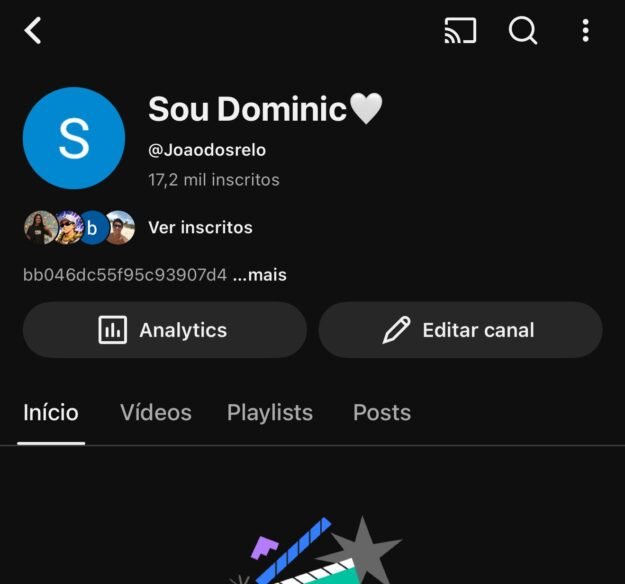The height and width of the screenshot is (584, 625).
Task: Open the cast to device icon
Action: coord(460,31)
